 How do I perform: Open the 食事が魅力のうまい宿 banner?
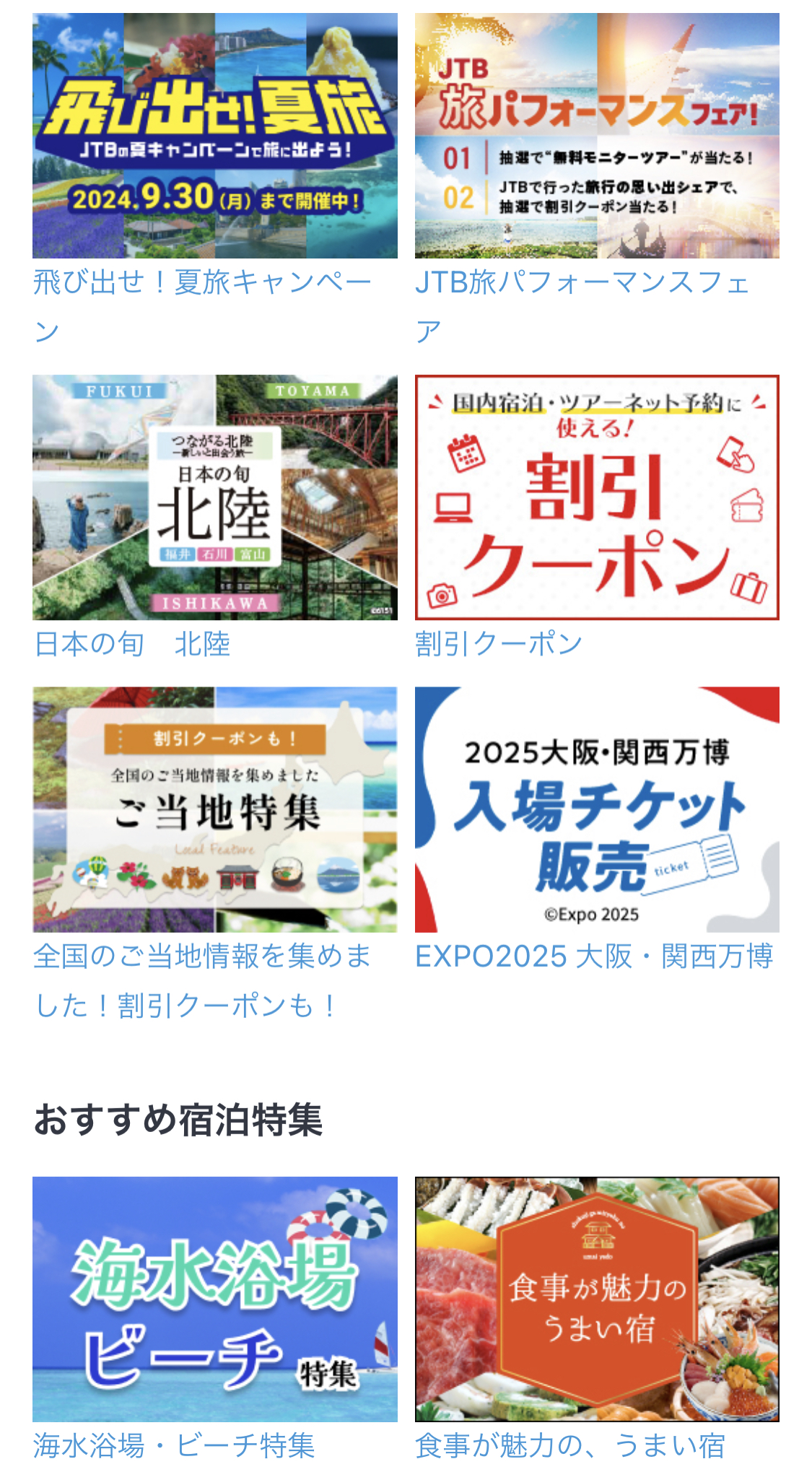(597, 1299)
